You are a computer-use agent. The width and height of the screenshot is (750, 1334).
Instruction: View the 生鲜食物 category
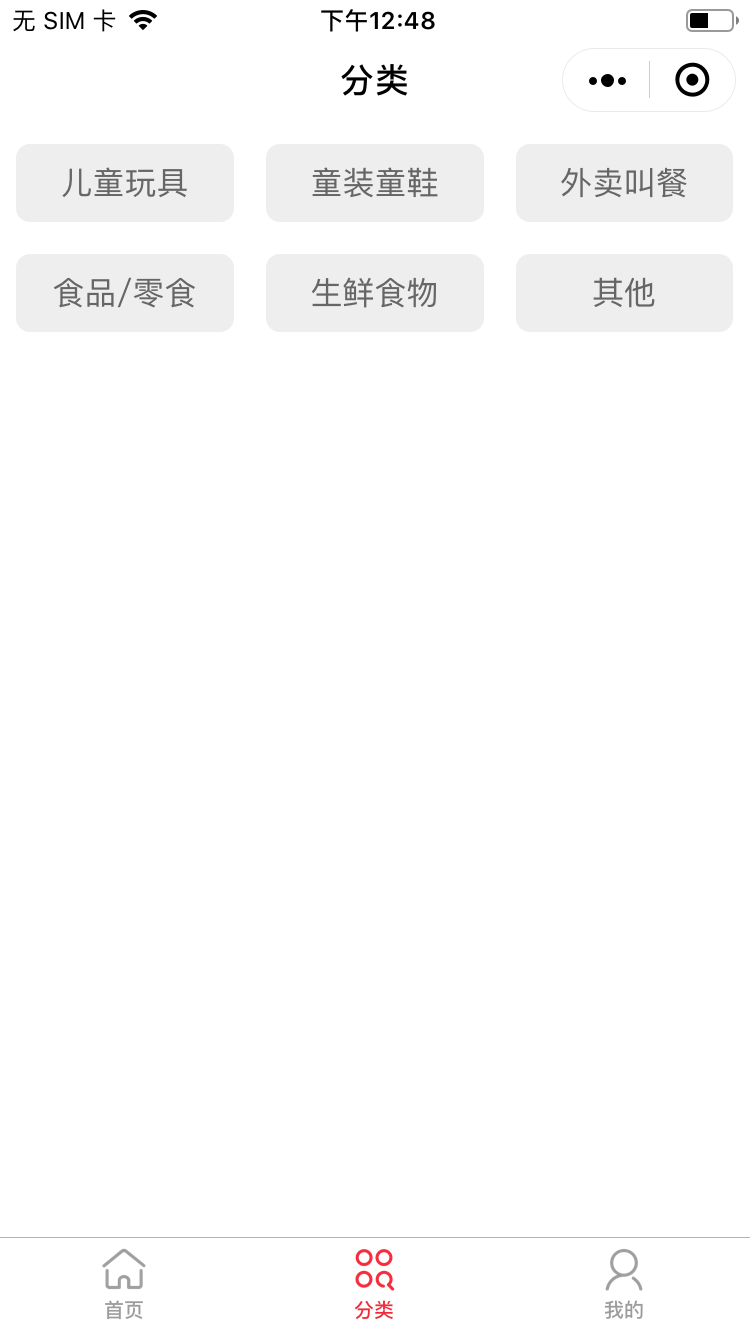click(x=375, y=293)
